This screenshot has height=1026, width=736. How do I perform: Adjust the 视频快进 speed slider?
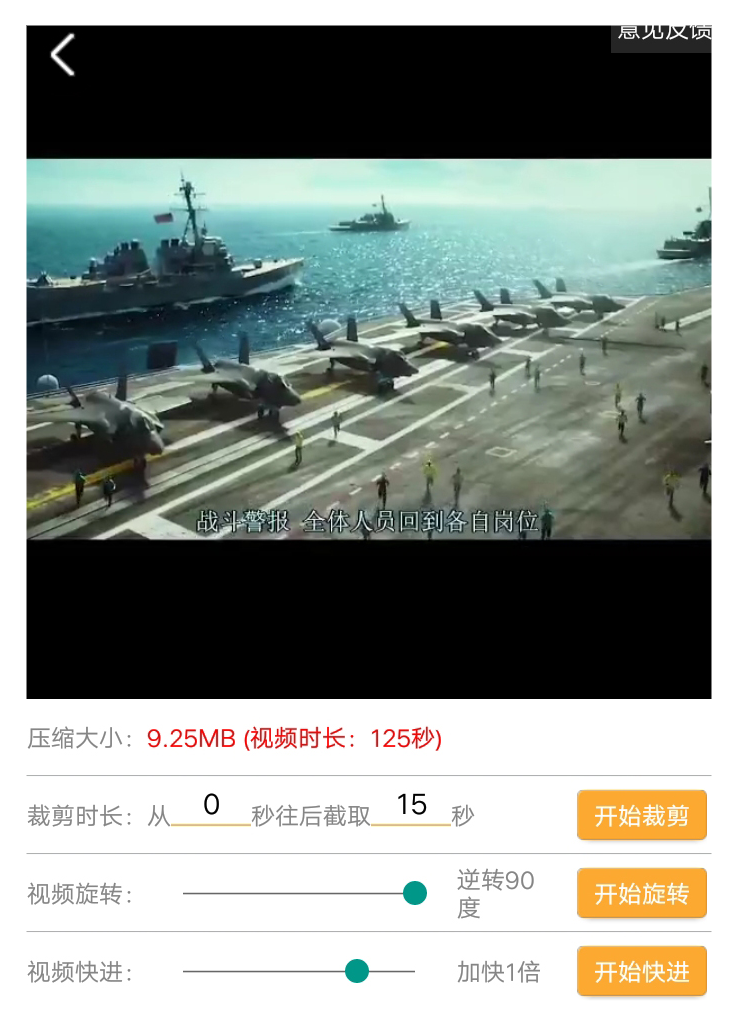coord(357,971)
